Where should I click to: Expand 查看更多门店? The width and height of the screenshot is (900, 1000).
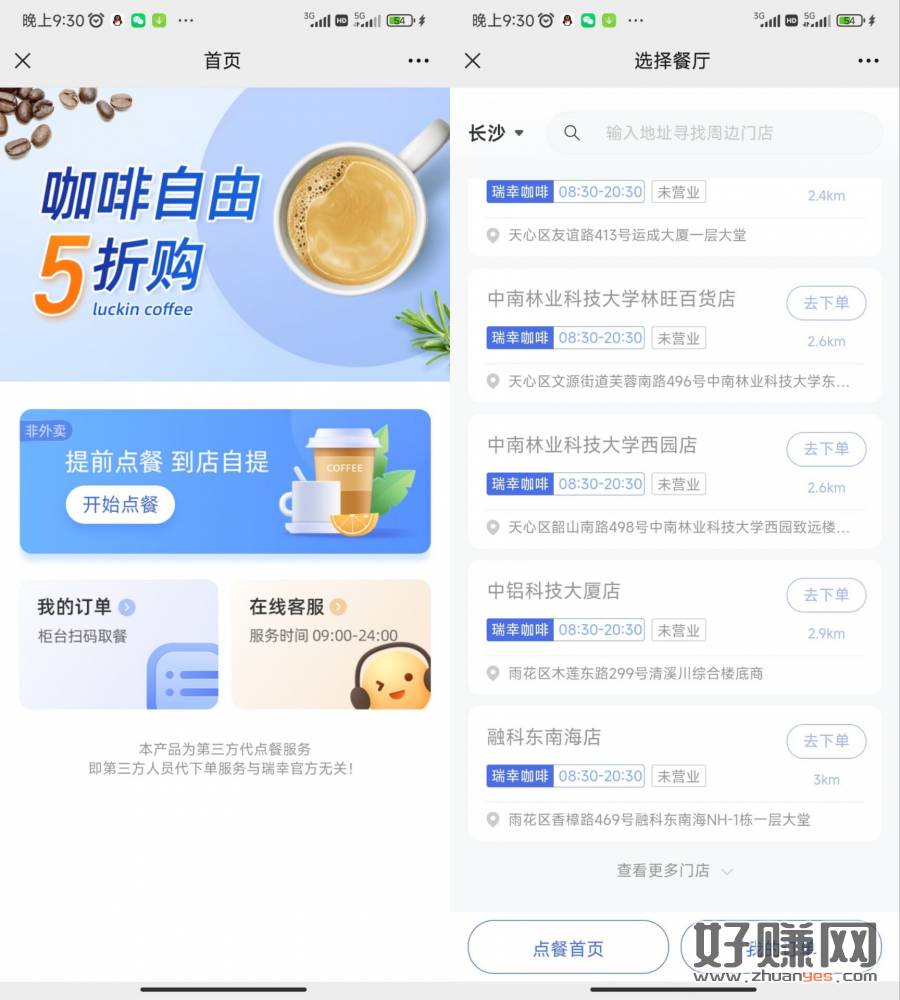674,871
